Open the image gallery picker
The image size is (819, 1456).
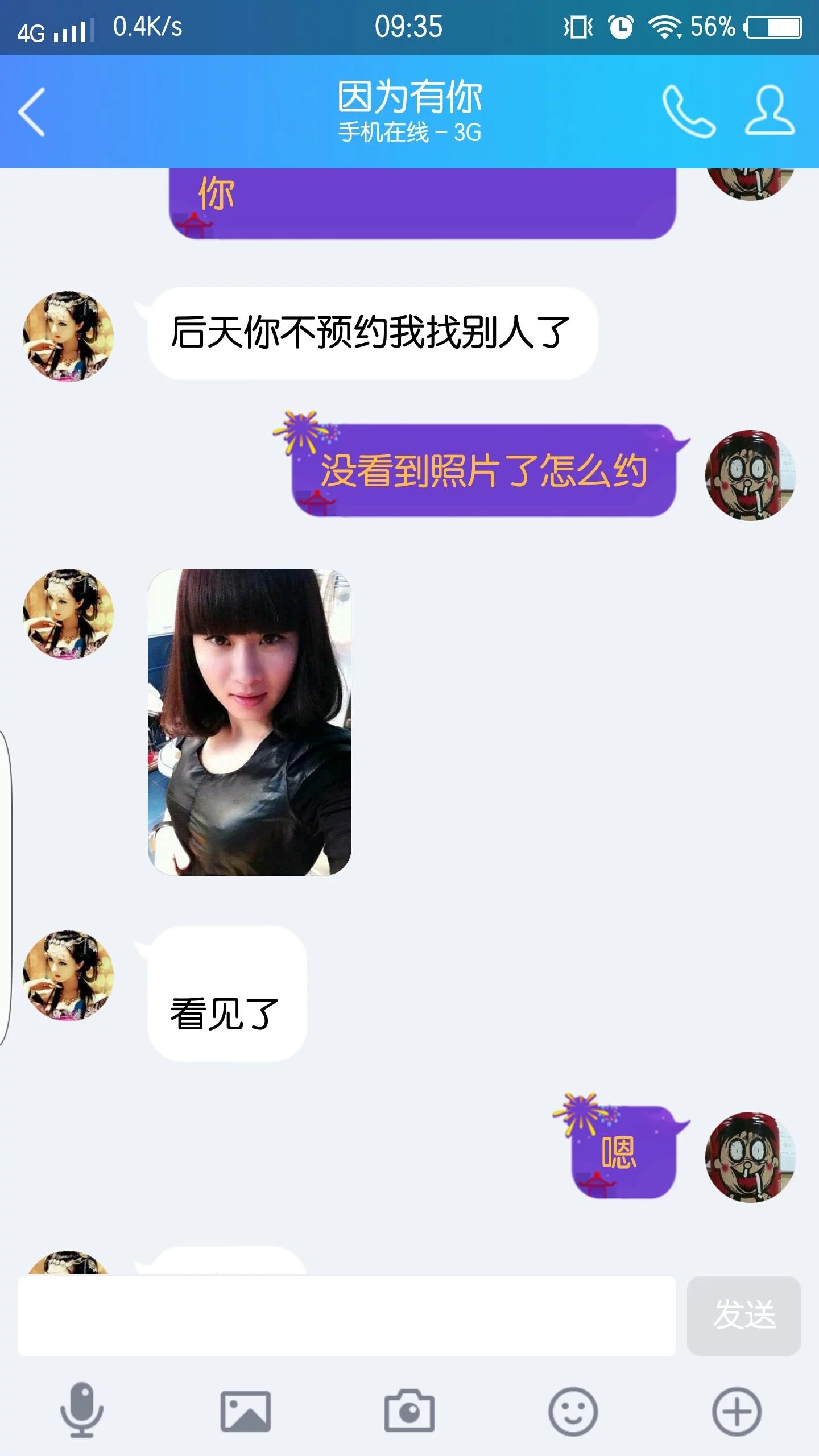[246, 1411]
